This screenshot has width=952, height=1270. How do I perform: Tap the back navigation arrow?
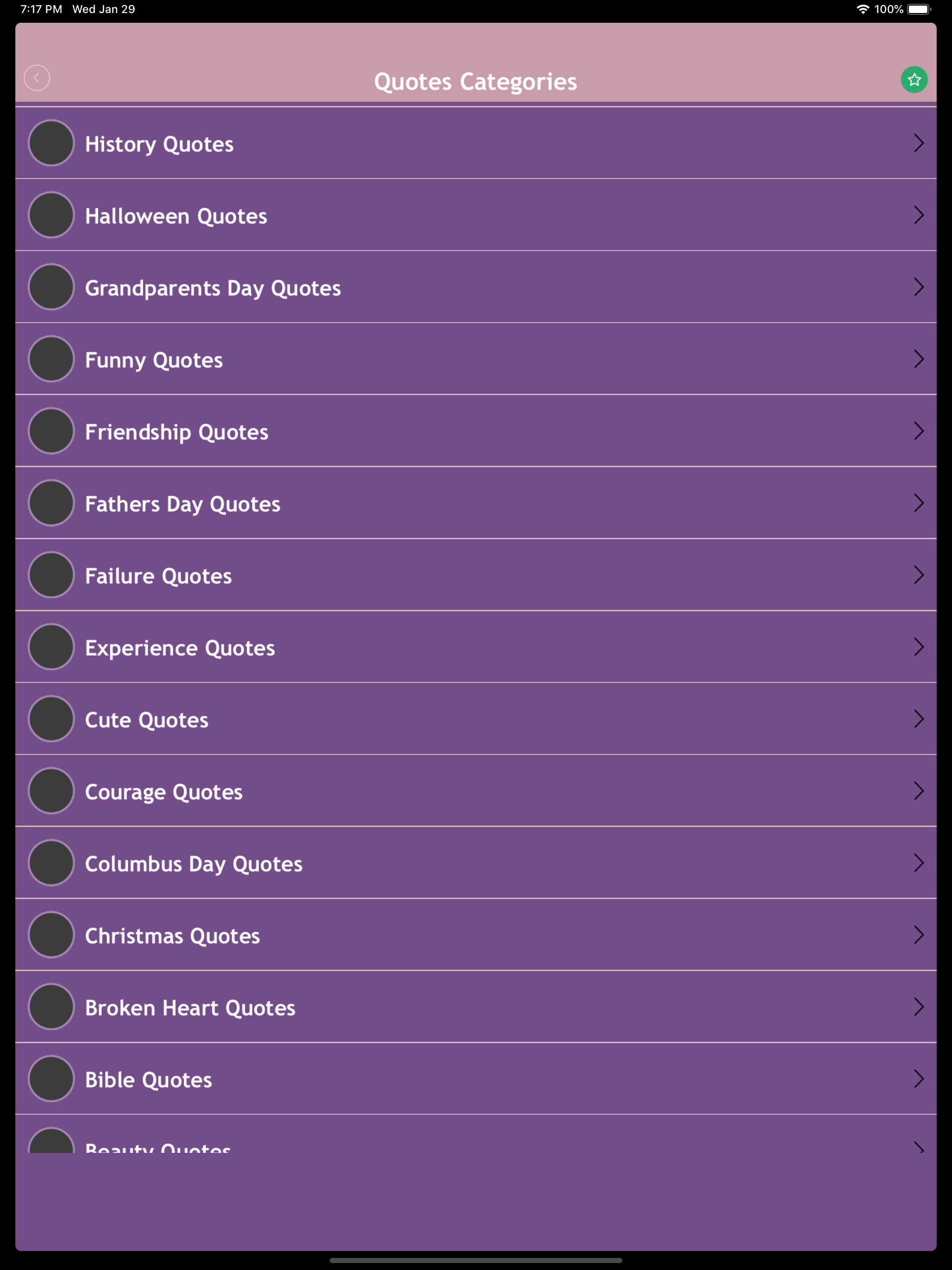(37, 78)
